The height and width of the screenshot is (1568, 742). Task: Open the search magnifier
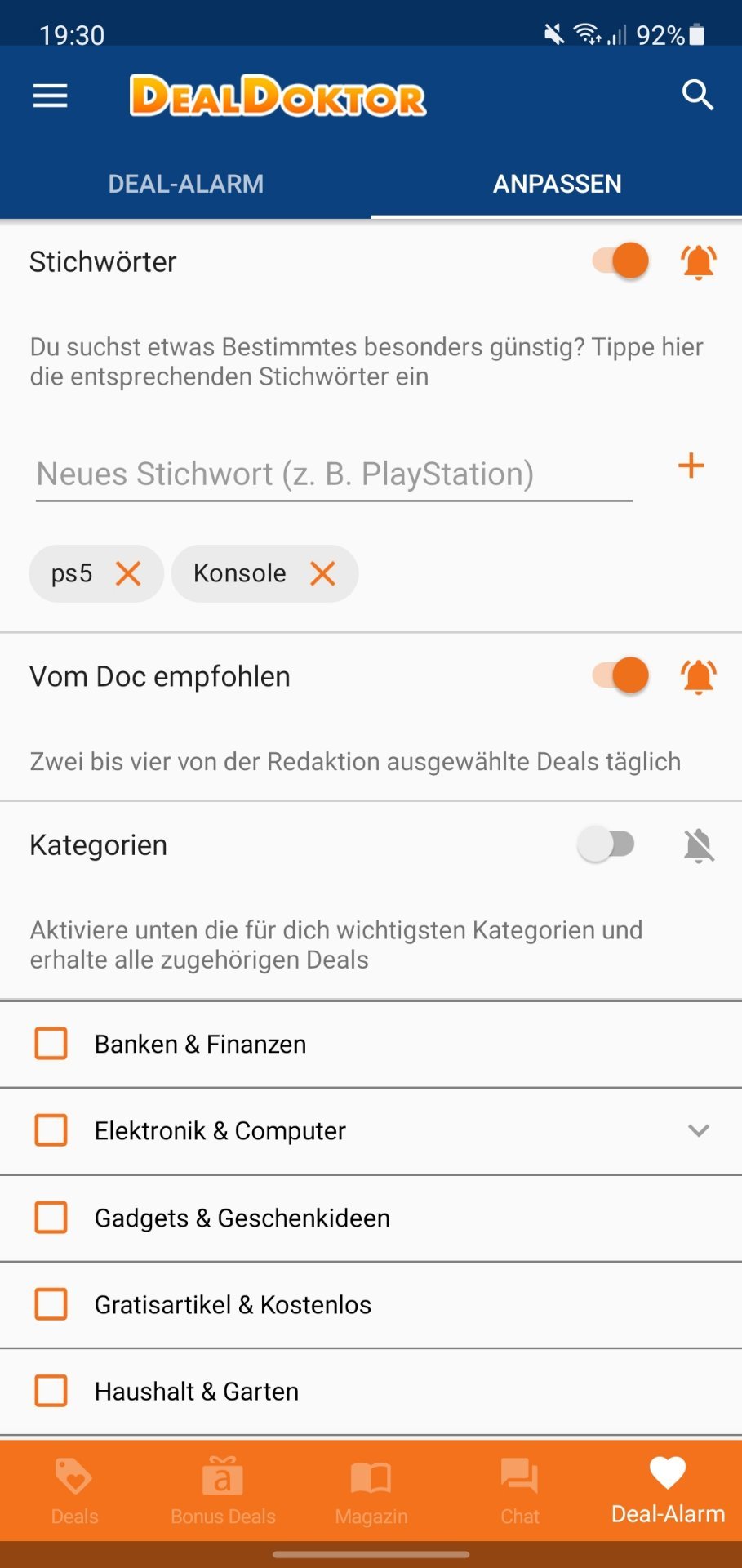pos(698,95)
